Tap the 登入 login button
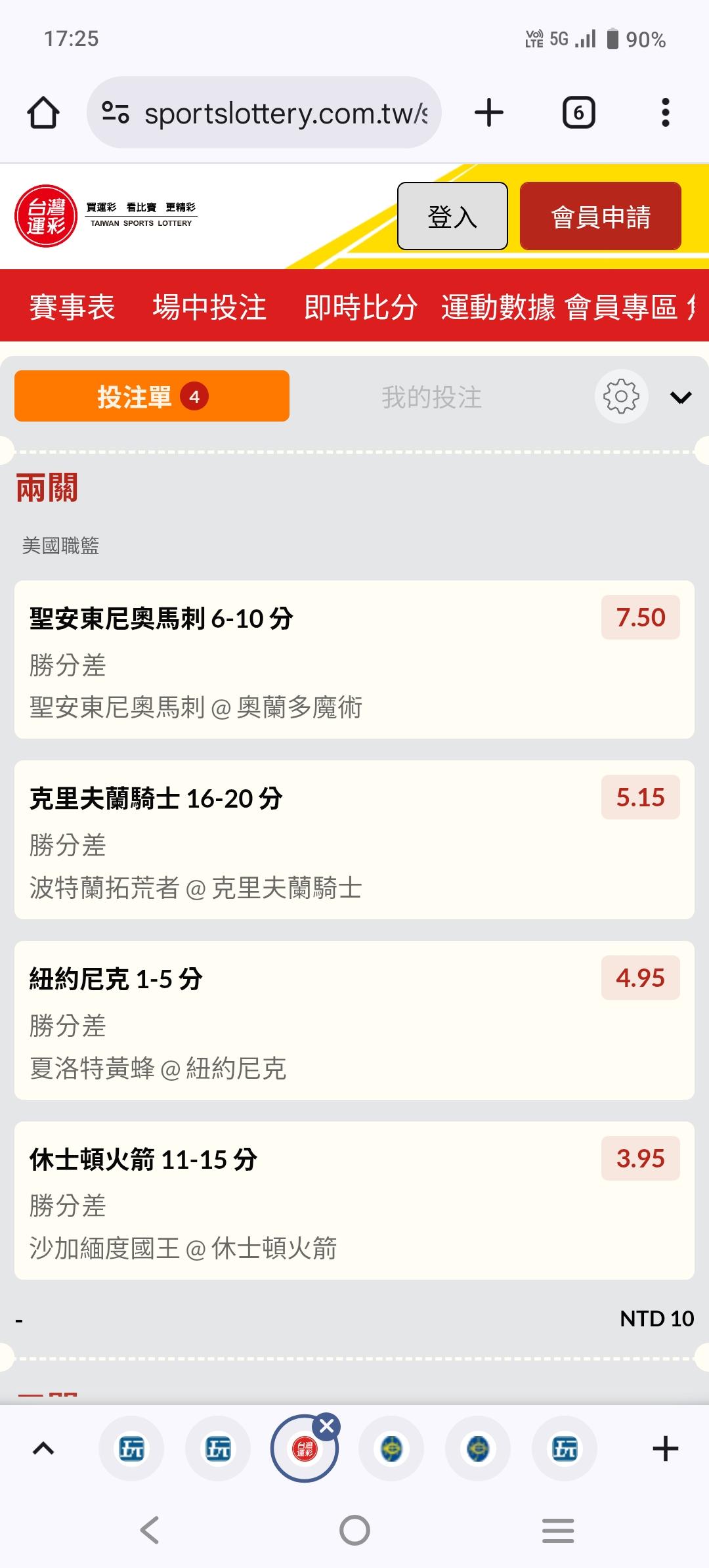 pos(452,216)
